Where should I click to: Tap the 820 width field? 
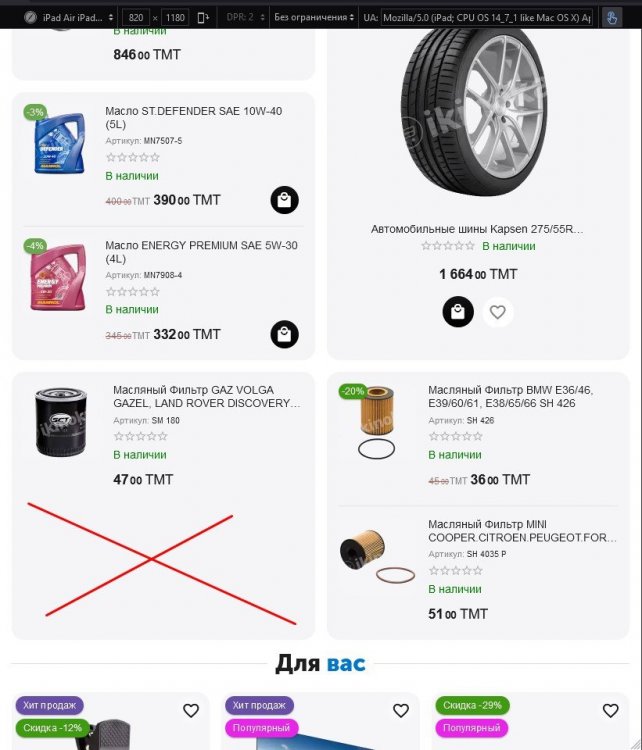click(136, 18)
